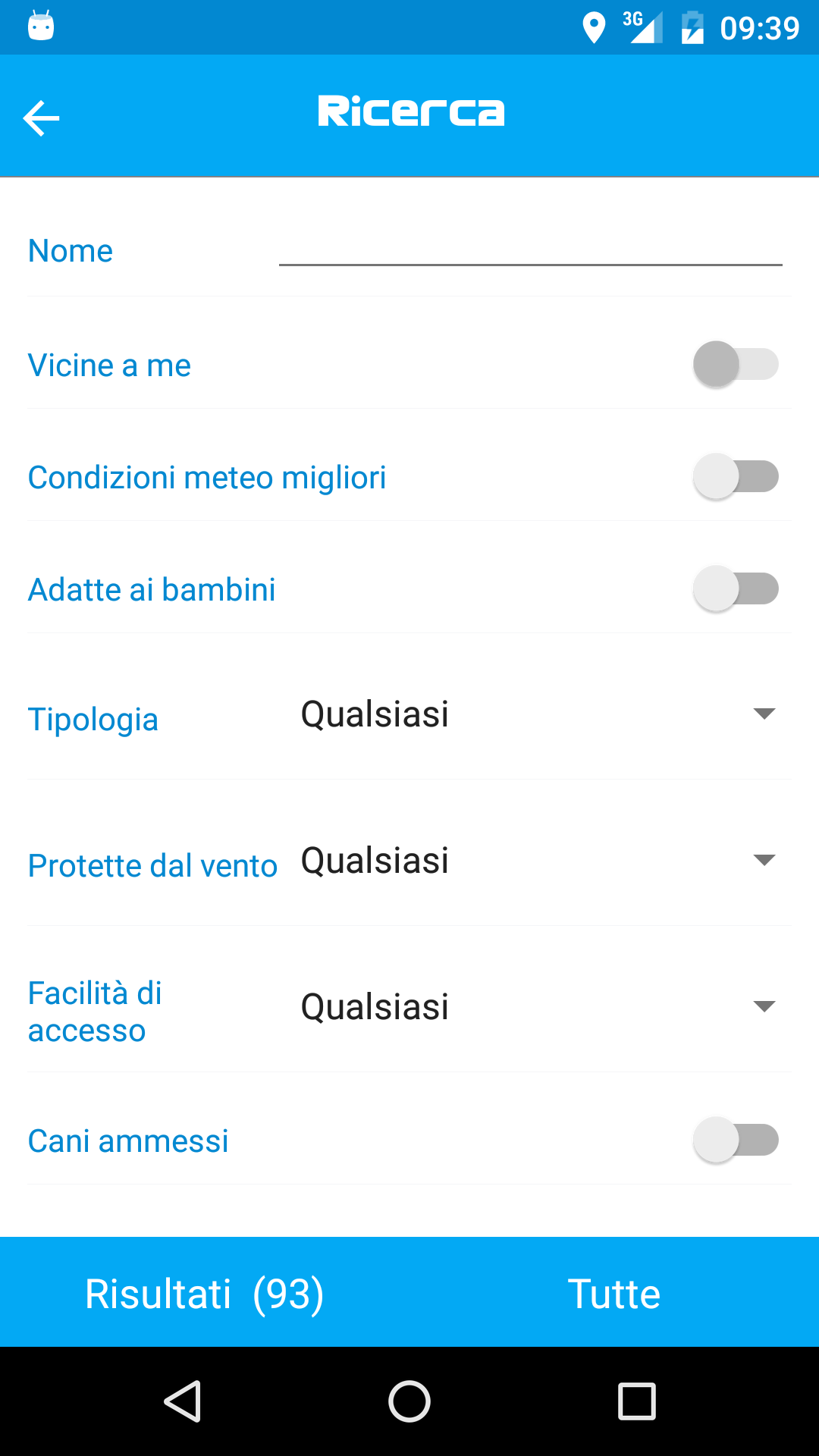Toggle the Vicine a me switch
This screenshot has height=1456, width=819.
pos(736,364)
